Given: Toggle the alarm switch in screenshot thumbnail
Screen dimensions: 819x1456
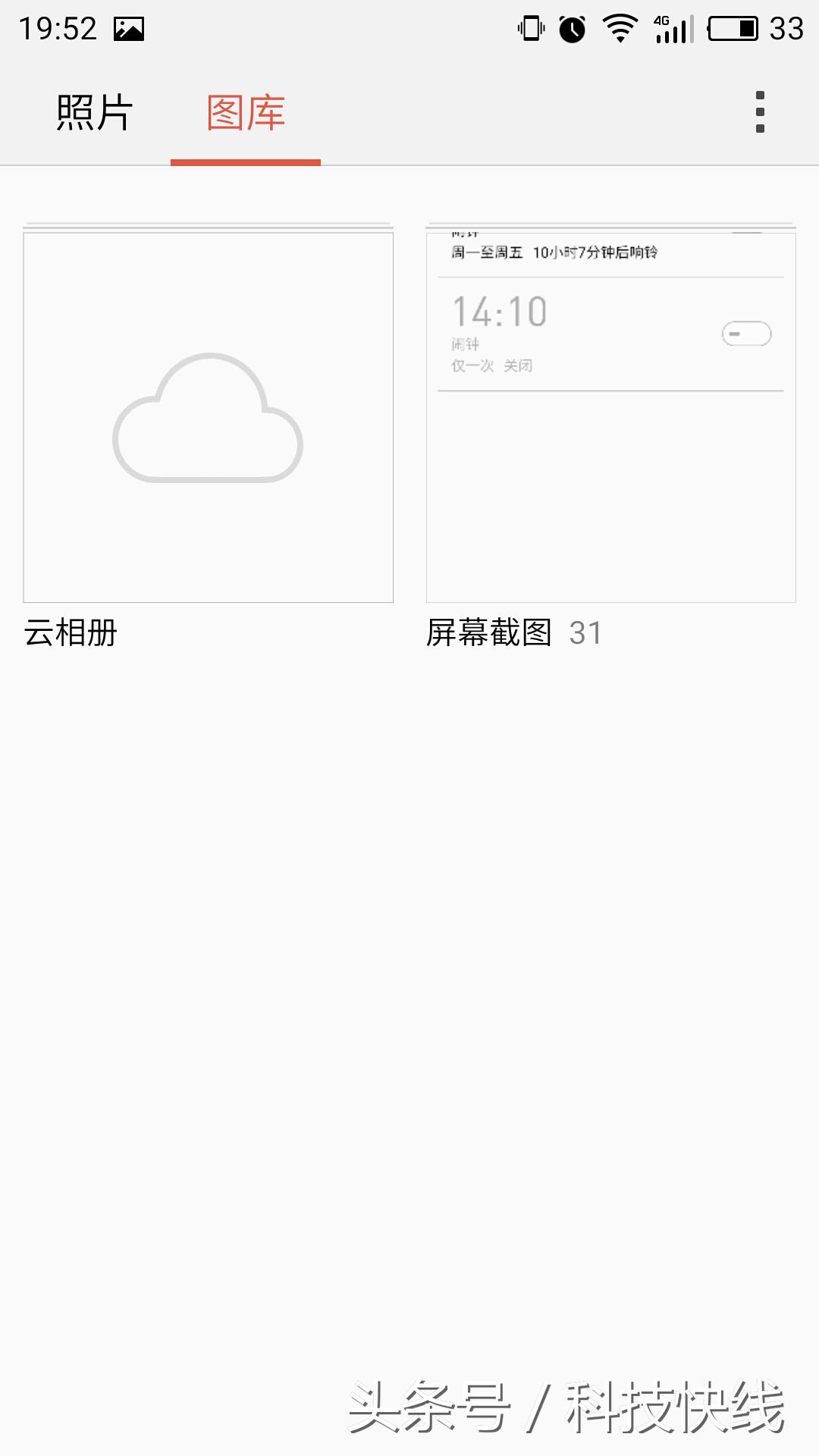Looking at the screenshot, I should 746,334.
